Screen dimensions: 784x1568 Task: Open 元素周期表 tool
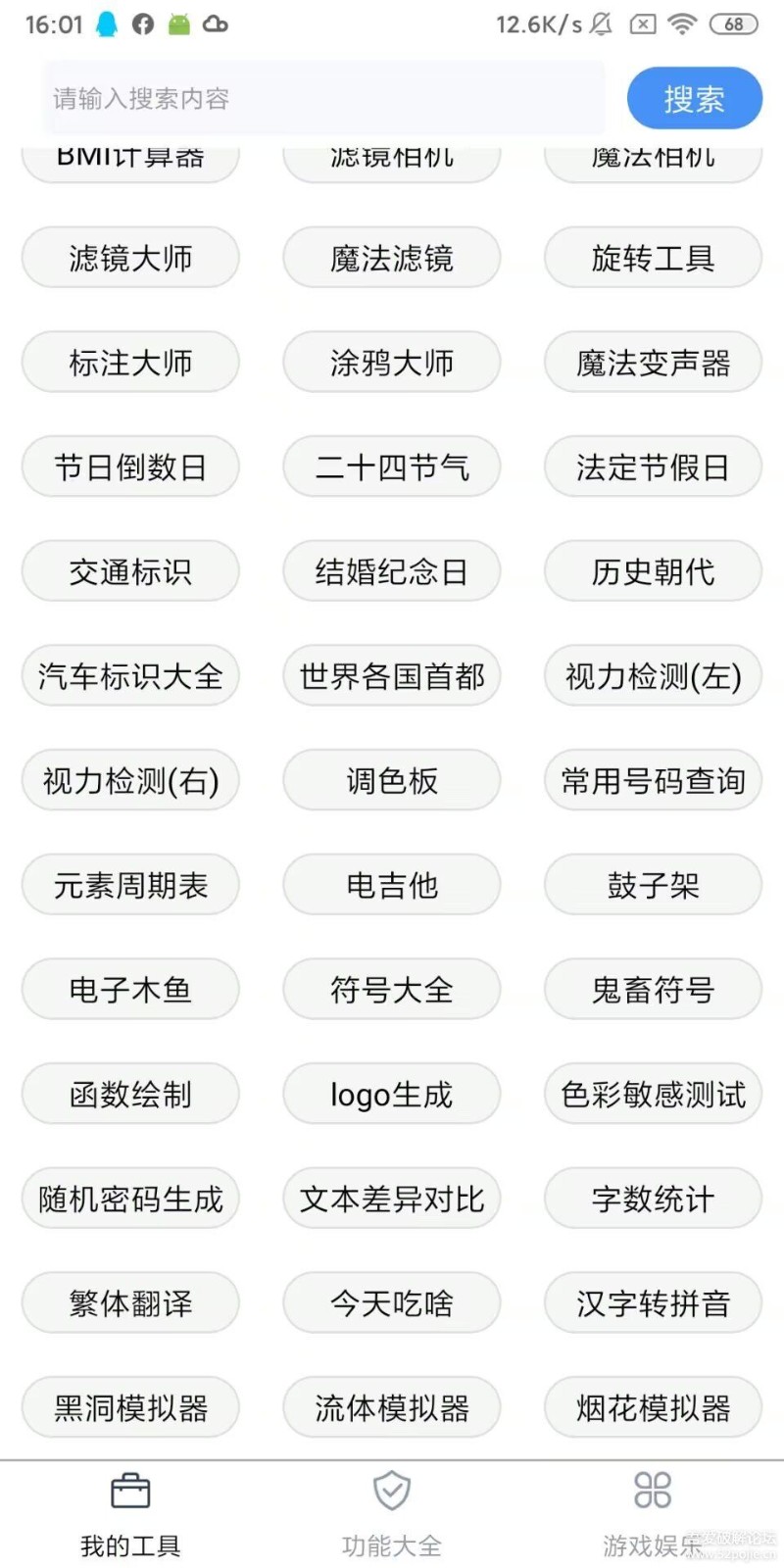[x=130, y=885]
